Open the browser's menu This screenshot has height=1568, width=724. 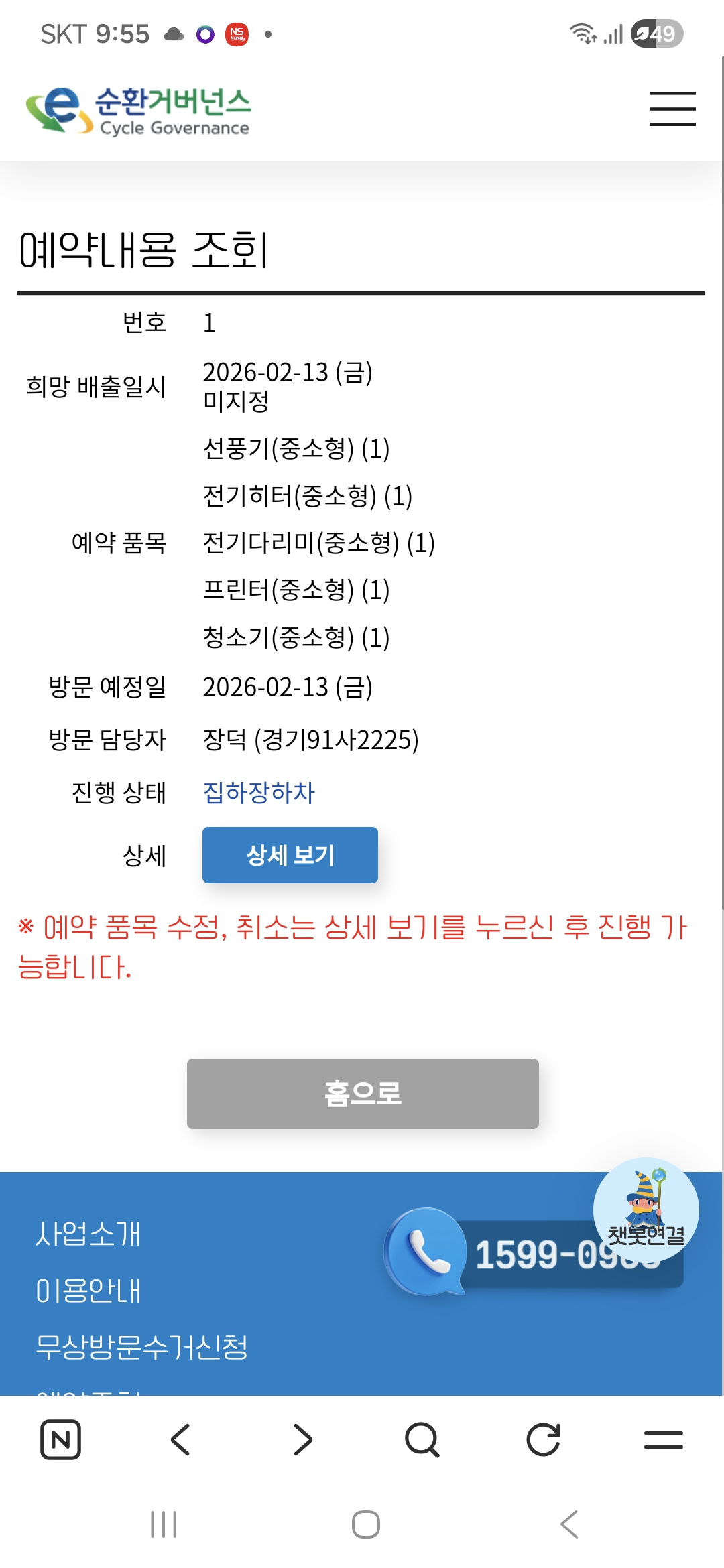[x=663, y=1439]
